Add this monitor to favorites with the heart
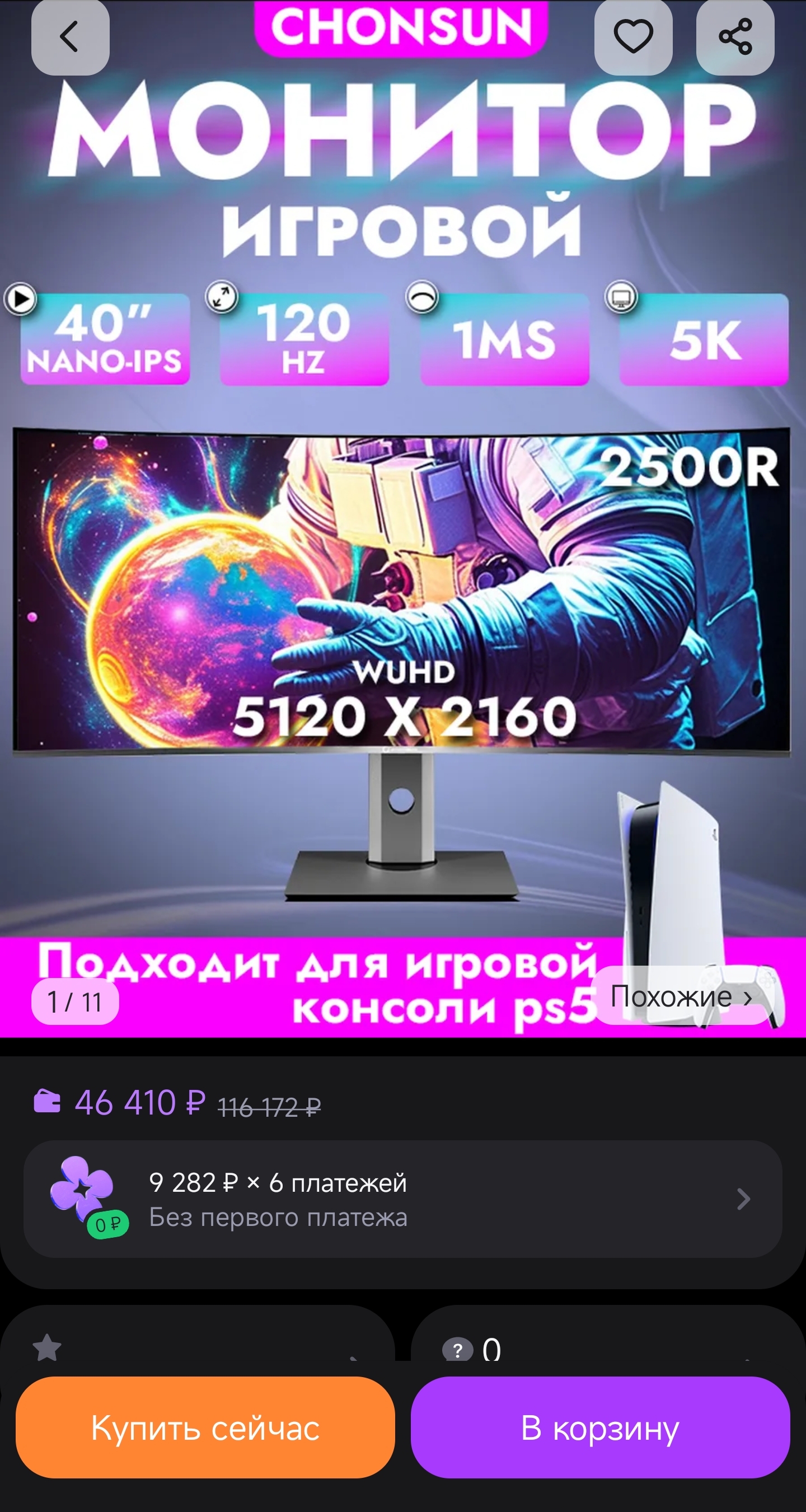This screenshot has height=1512, width=806. coord(633,37)
